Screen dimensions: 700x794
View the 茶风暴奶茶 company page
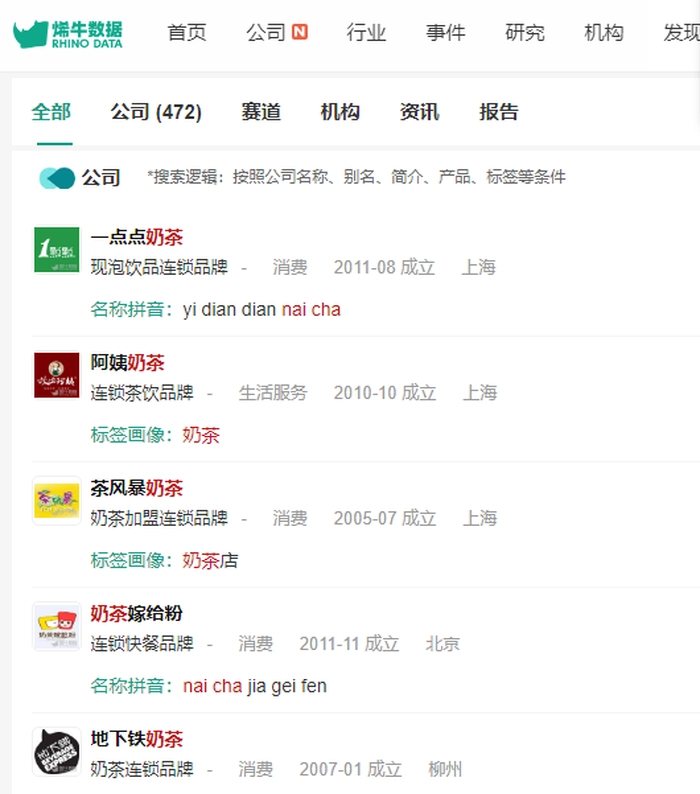(137, 488)
